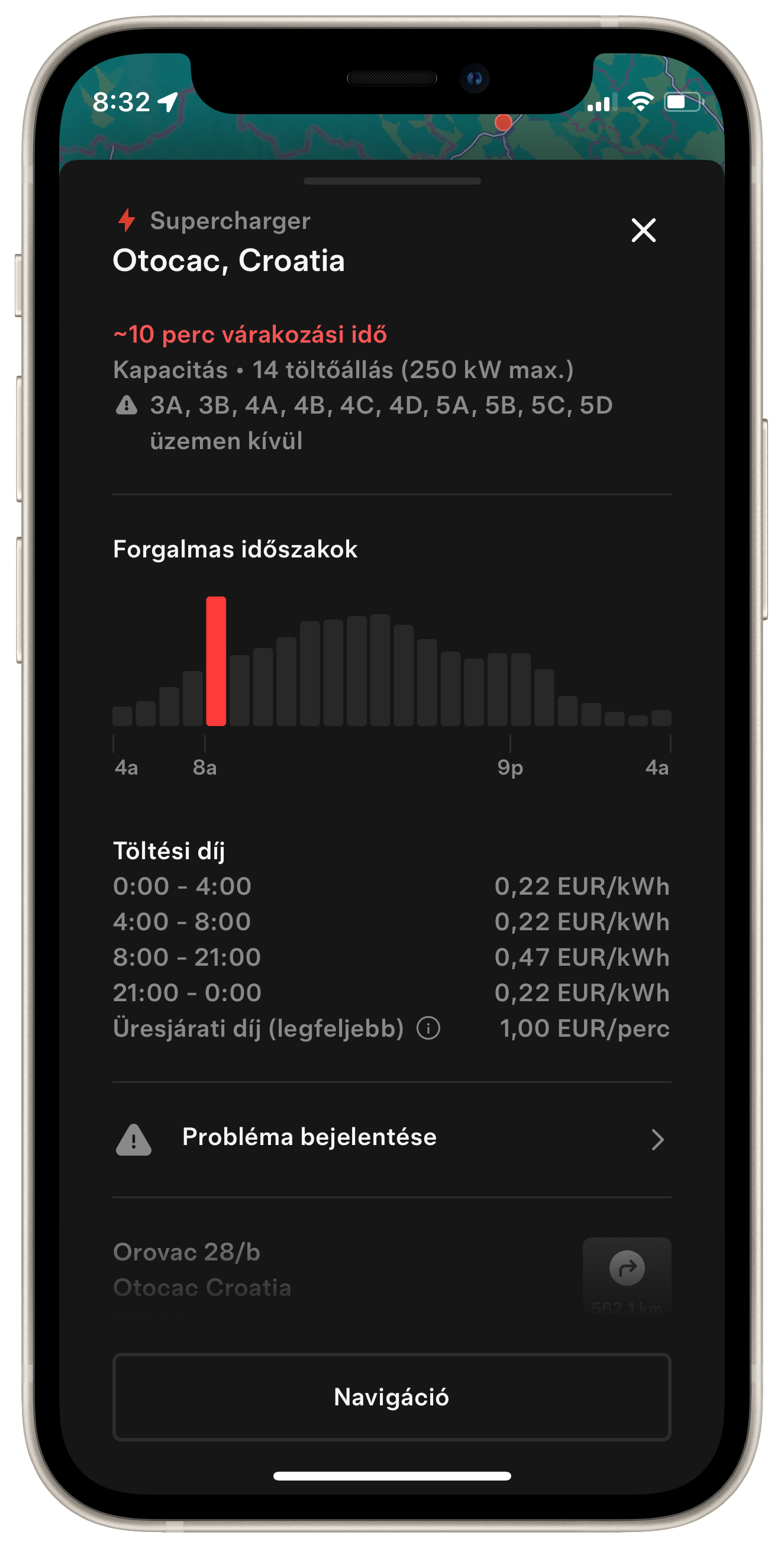
Task: Open info icon next to Üresjárati díj
Action: click(428, 1028)
